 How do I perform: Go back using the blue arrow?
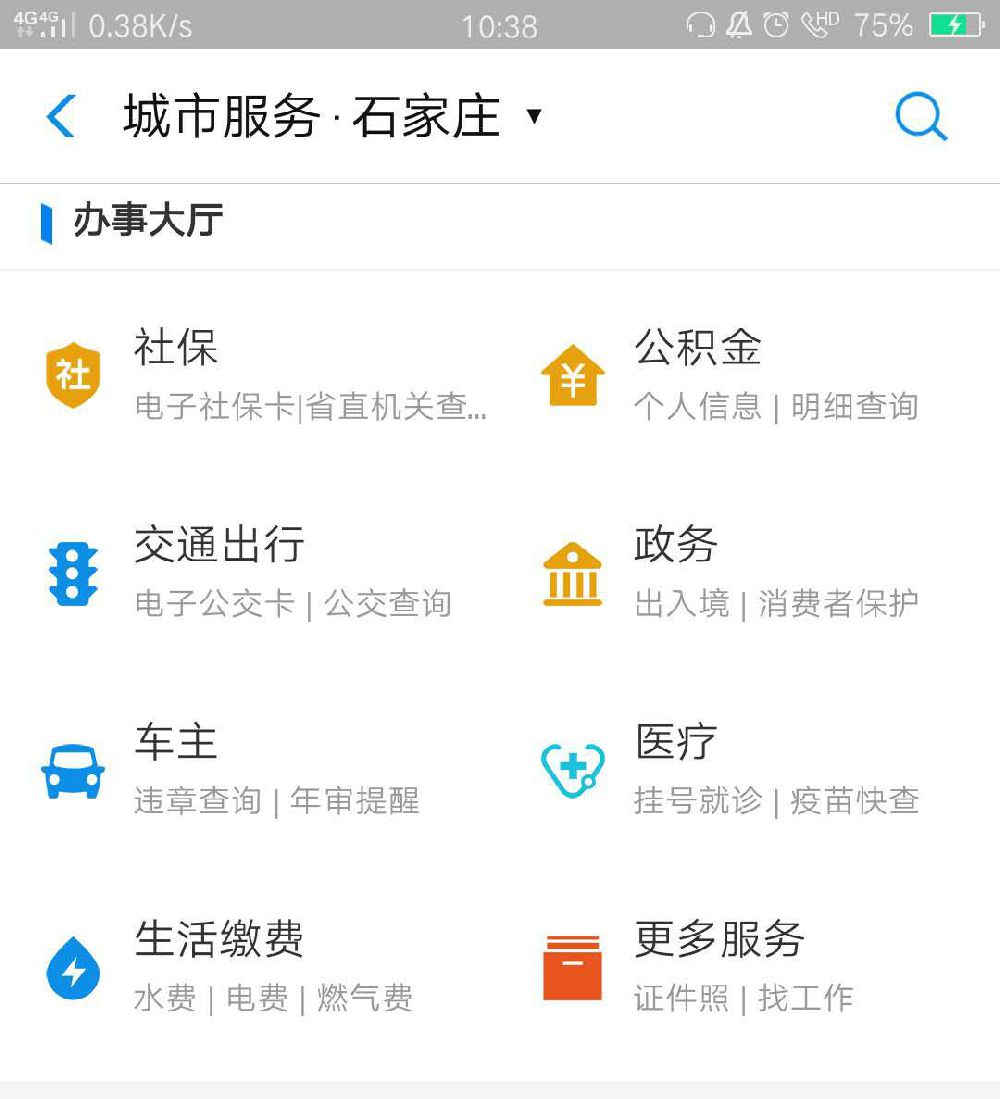(x=61, y=117)
